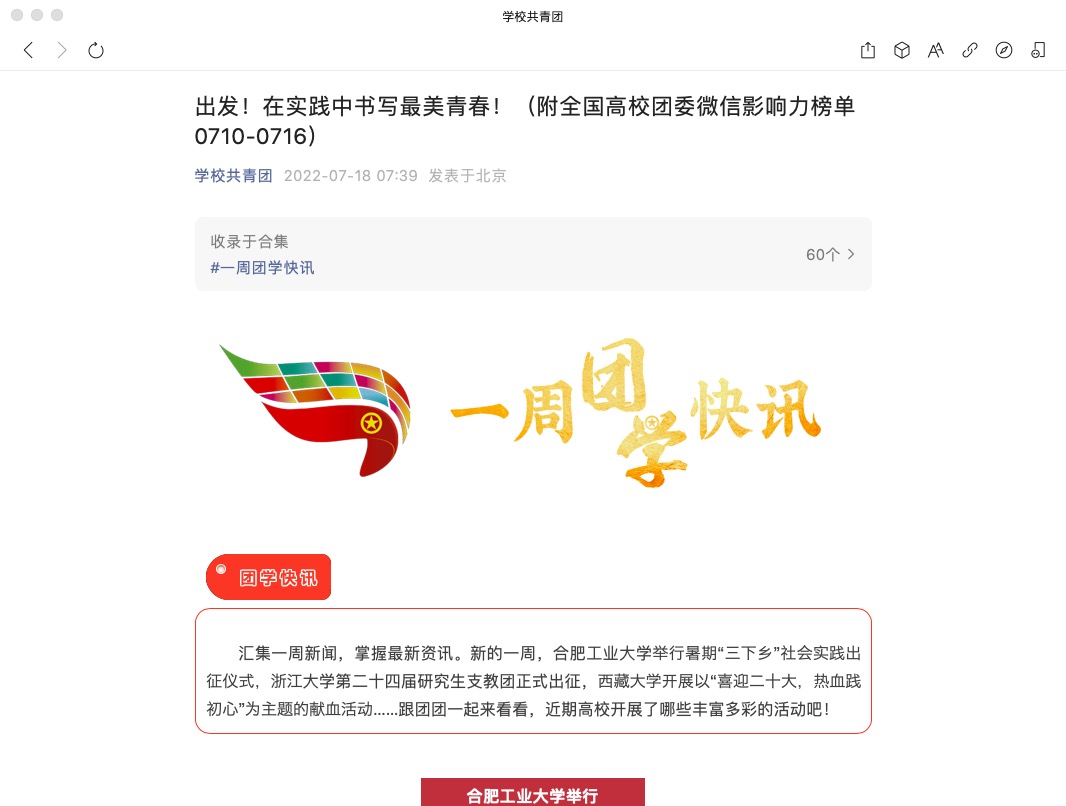Screen dimensions: 1066x806
Task: Tap the cube icon in toolbar
Action: [902, 50]
